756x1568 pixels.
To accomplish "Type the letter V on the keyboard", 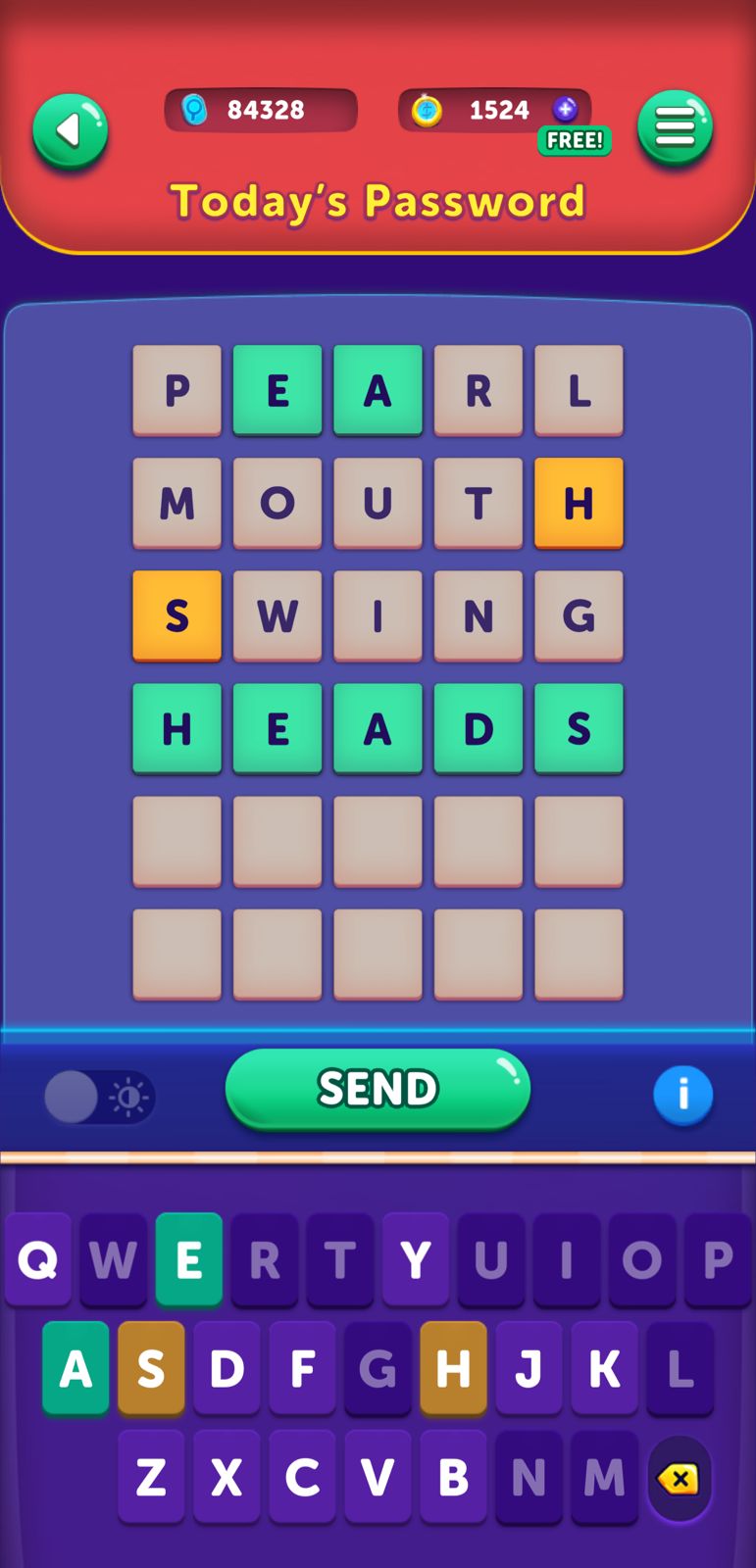I will [378, 1477].
